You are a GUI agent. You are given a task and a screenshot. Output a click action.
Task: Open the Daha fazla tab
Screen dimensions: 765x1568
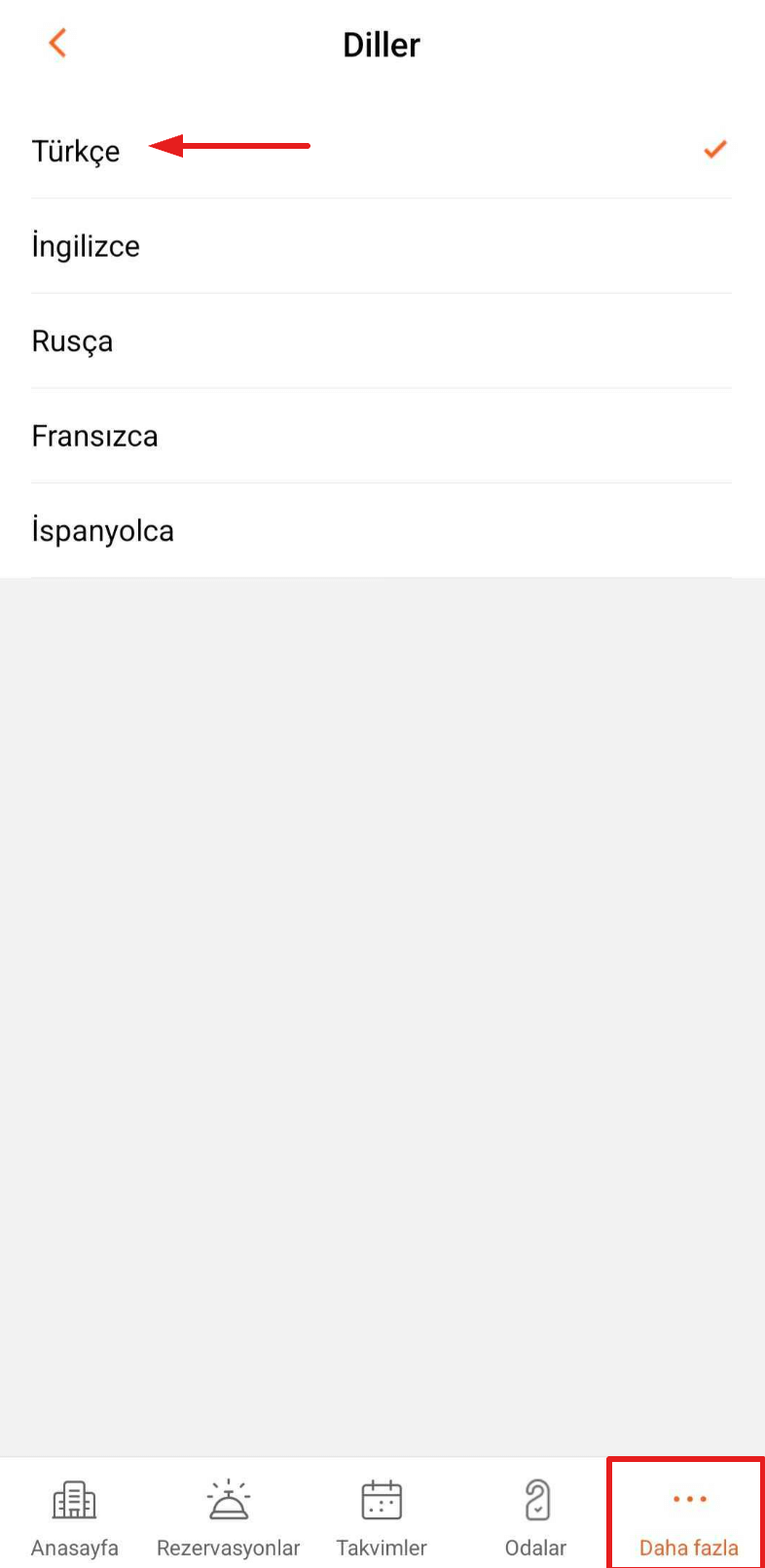point(688,1515)
